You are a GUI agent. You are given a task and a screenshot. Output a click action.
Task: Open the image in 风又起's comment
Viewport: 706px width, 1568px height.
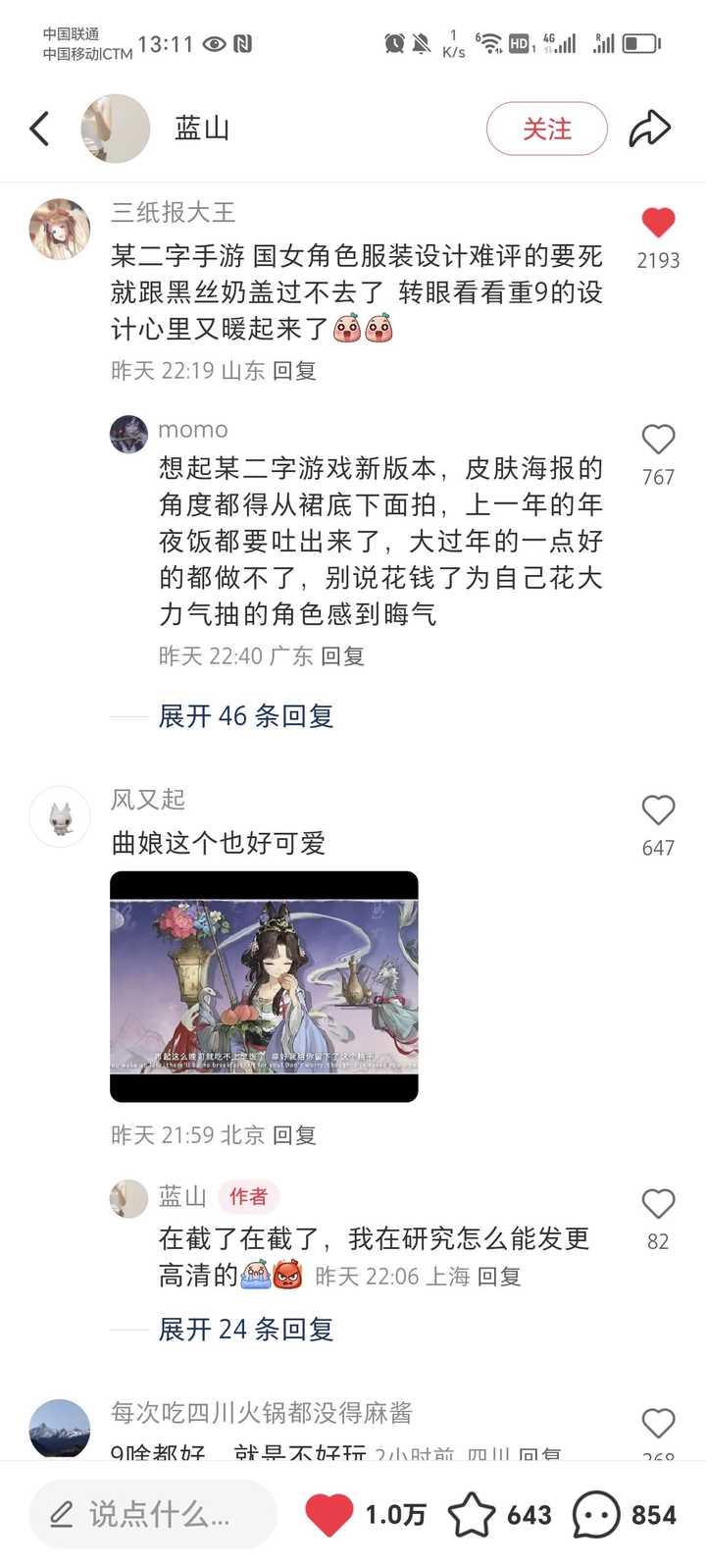(x=264, y=986)
